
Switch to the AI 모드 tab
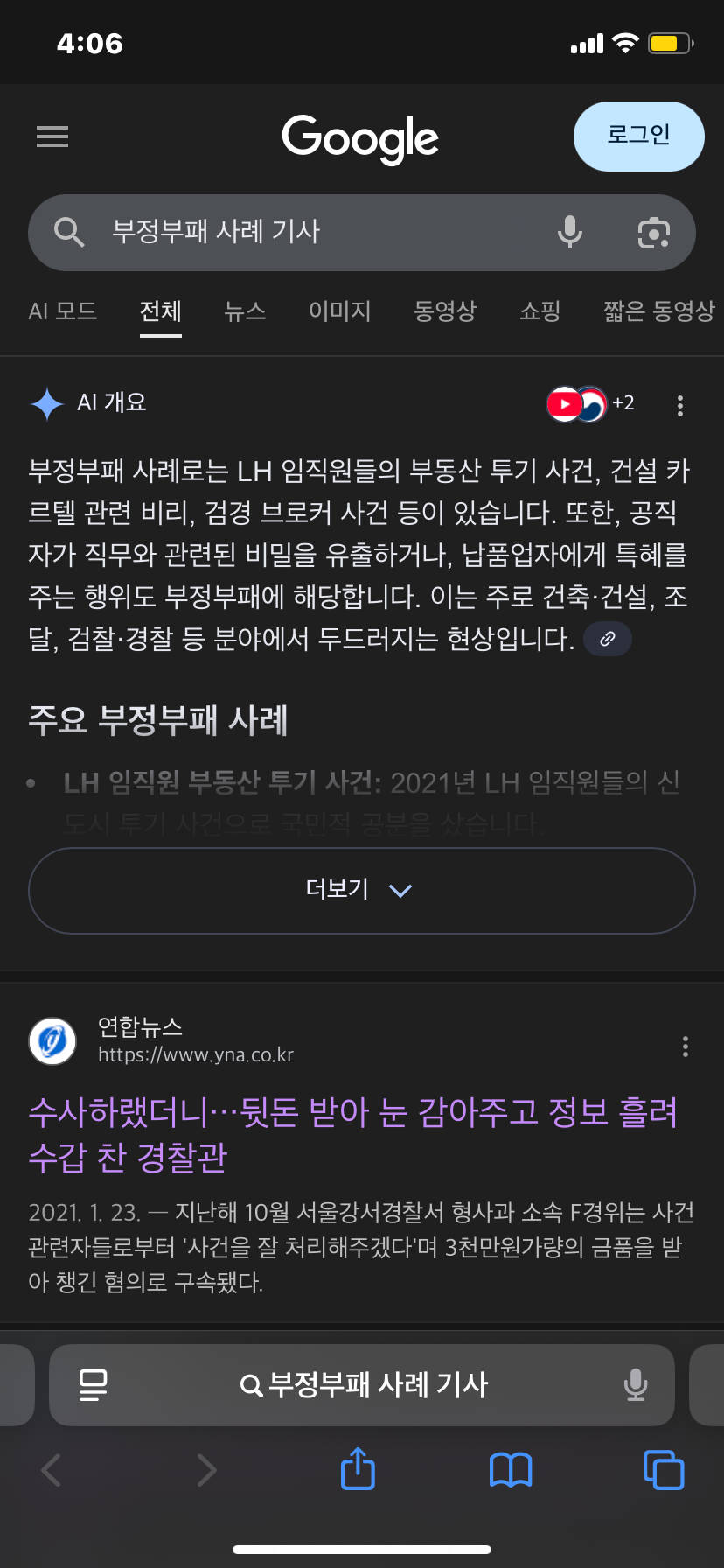[x=63, y=311]
